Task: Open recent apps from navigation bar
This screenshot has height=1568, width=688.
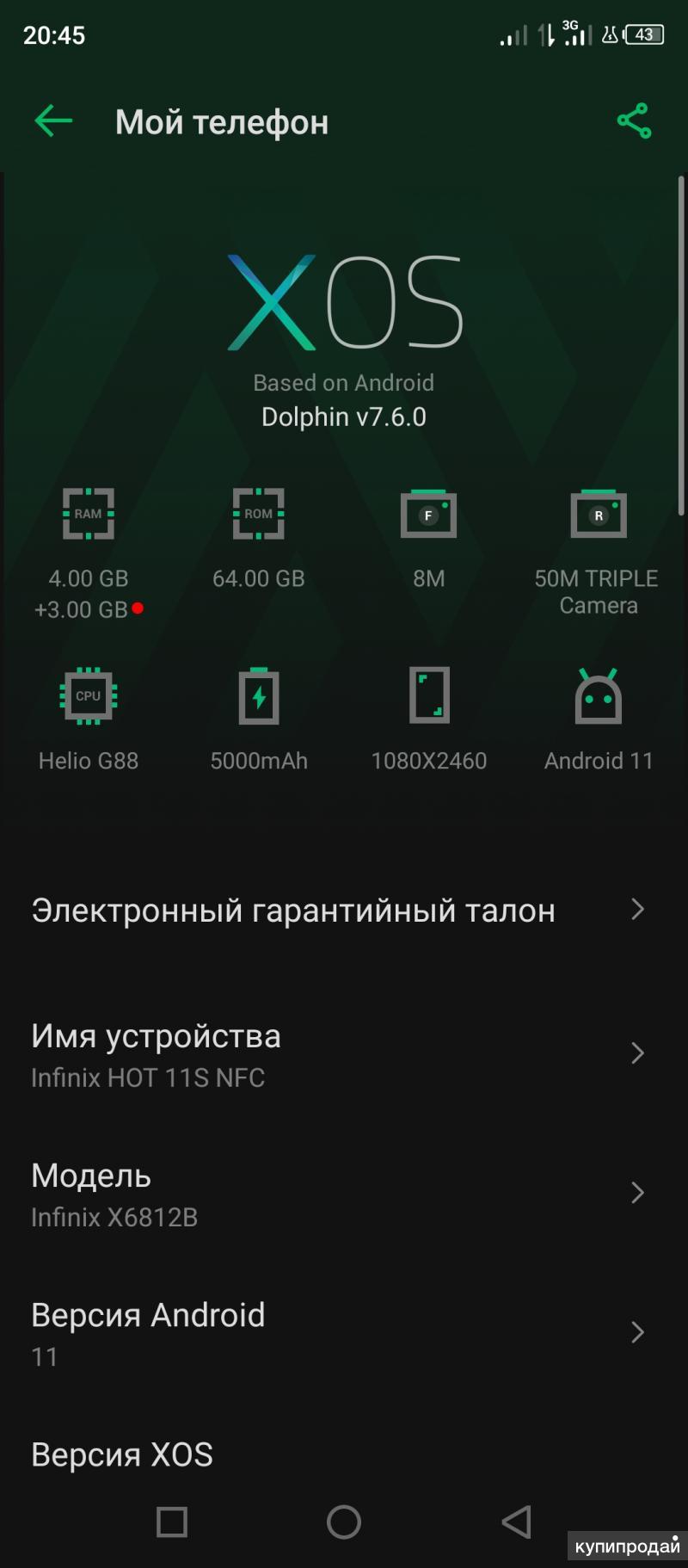Action: 172,1522
